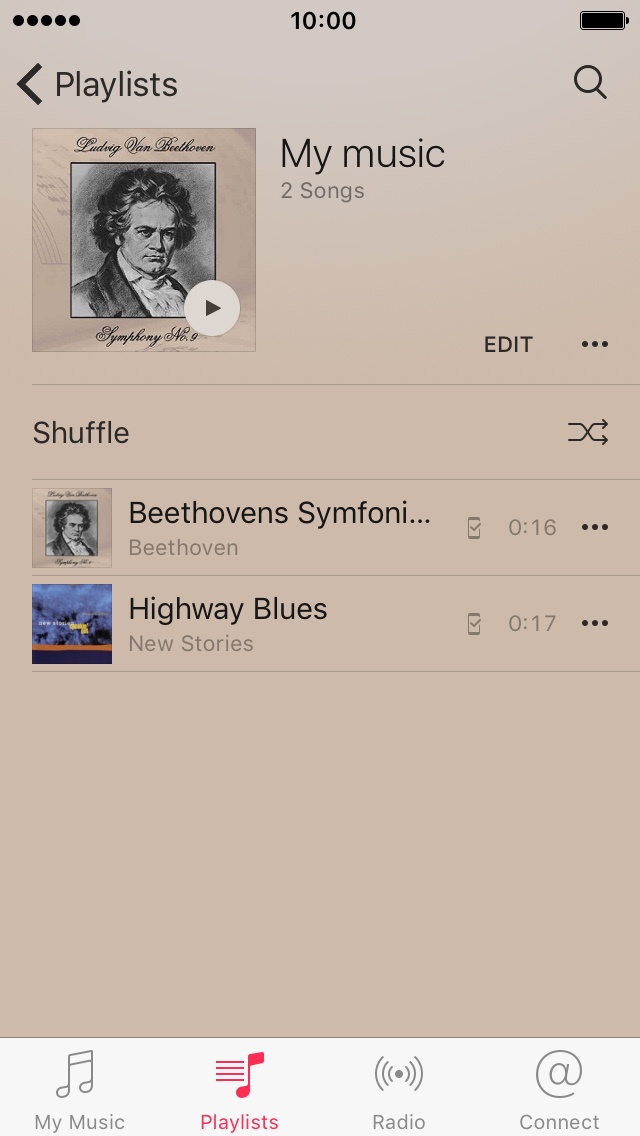
Task: Select the Playlists tab
Action: pyautogui.click(x=239, y=1089)
